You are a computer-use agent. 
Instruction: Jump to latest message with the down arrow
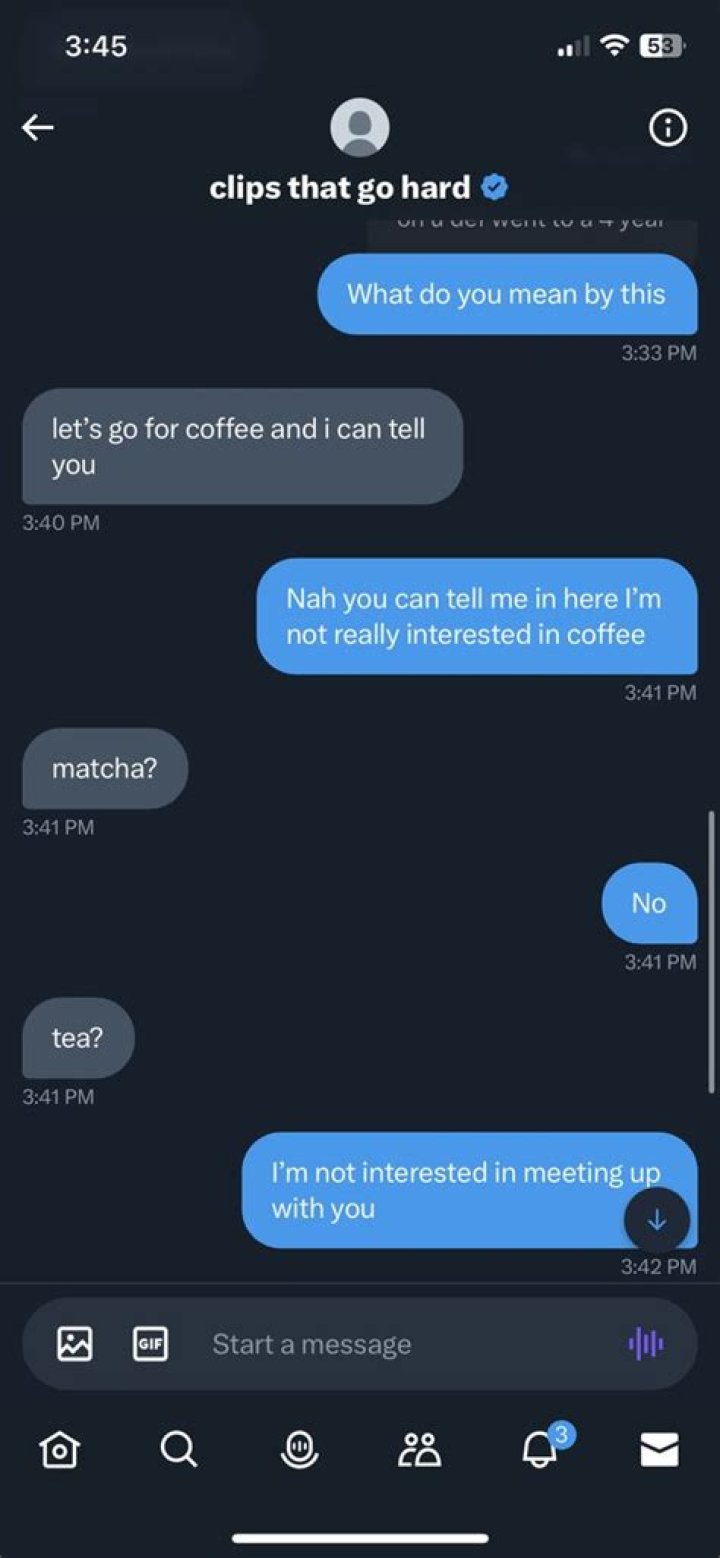pos(657,1220)
